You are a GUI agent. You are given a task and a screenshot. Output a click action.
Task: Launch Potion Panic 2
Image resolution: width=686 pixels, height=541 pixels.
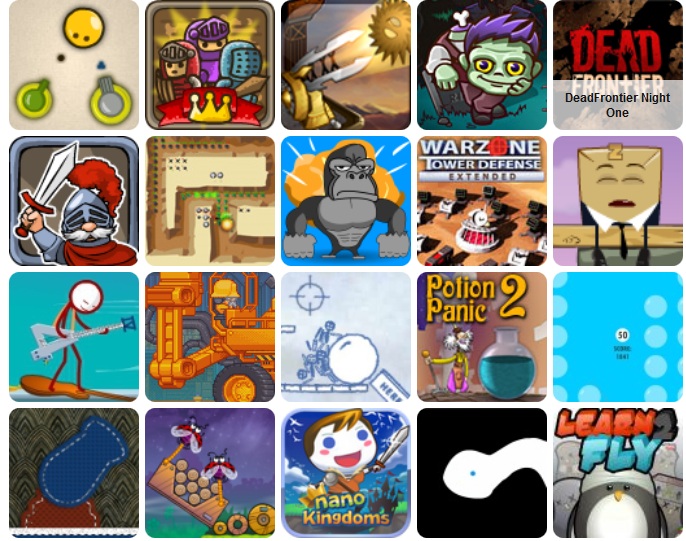481,337
